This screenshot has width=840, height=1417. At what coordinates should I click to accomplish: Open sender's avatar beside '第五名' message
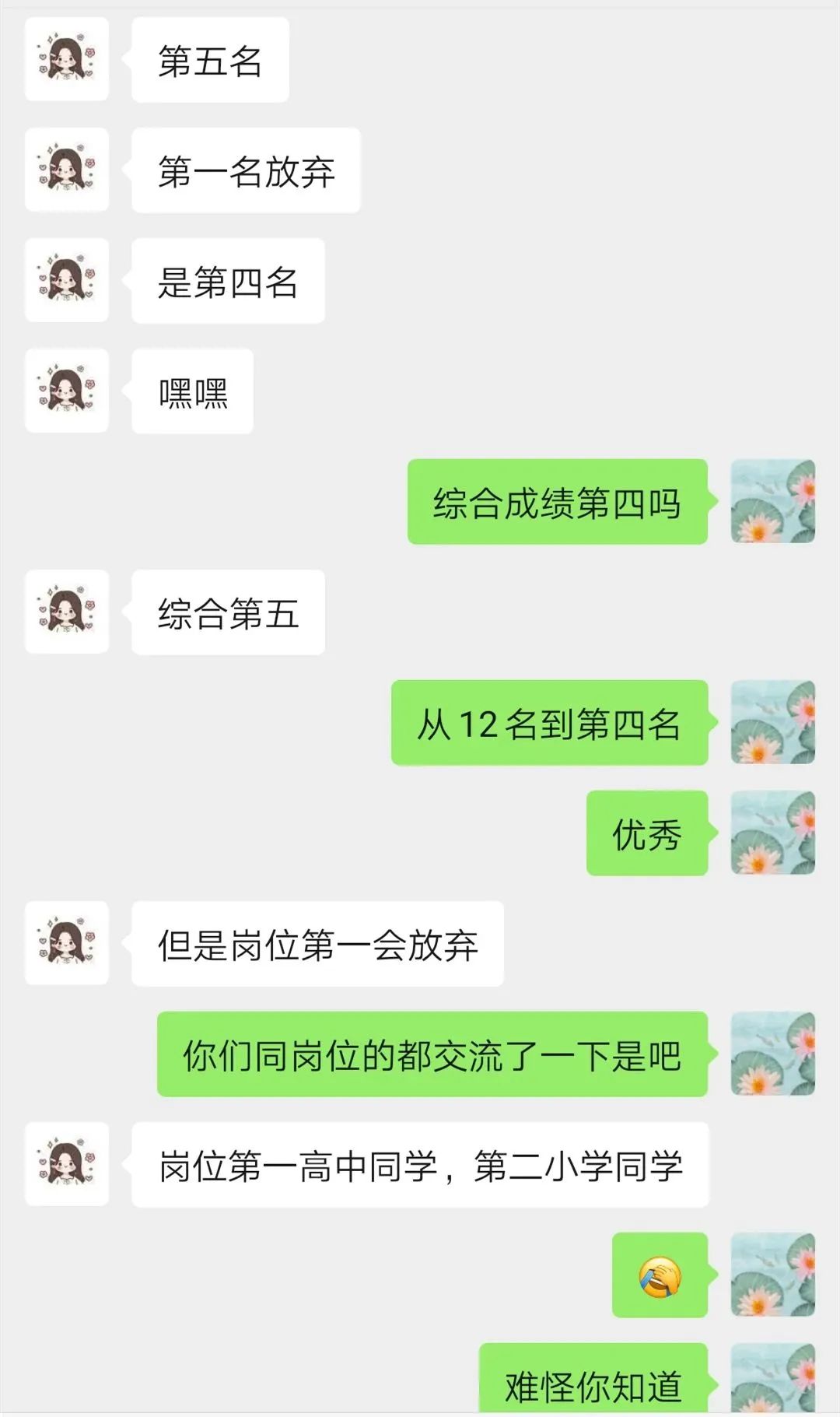pos(67,59)
